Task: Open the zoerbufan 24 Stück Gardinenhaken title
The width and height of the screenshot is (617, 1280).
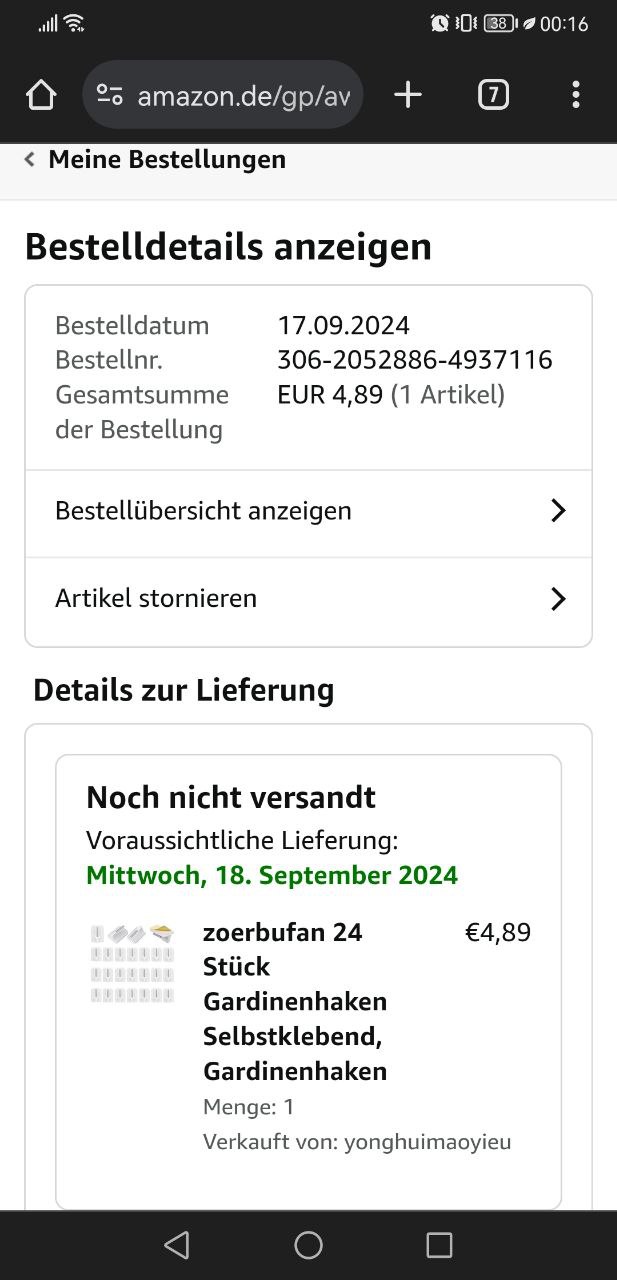Action: click(x=295, y=1001)
